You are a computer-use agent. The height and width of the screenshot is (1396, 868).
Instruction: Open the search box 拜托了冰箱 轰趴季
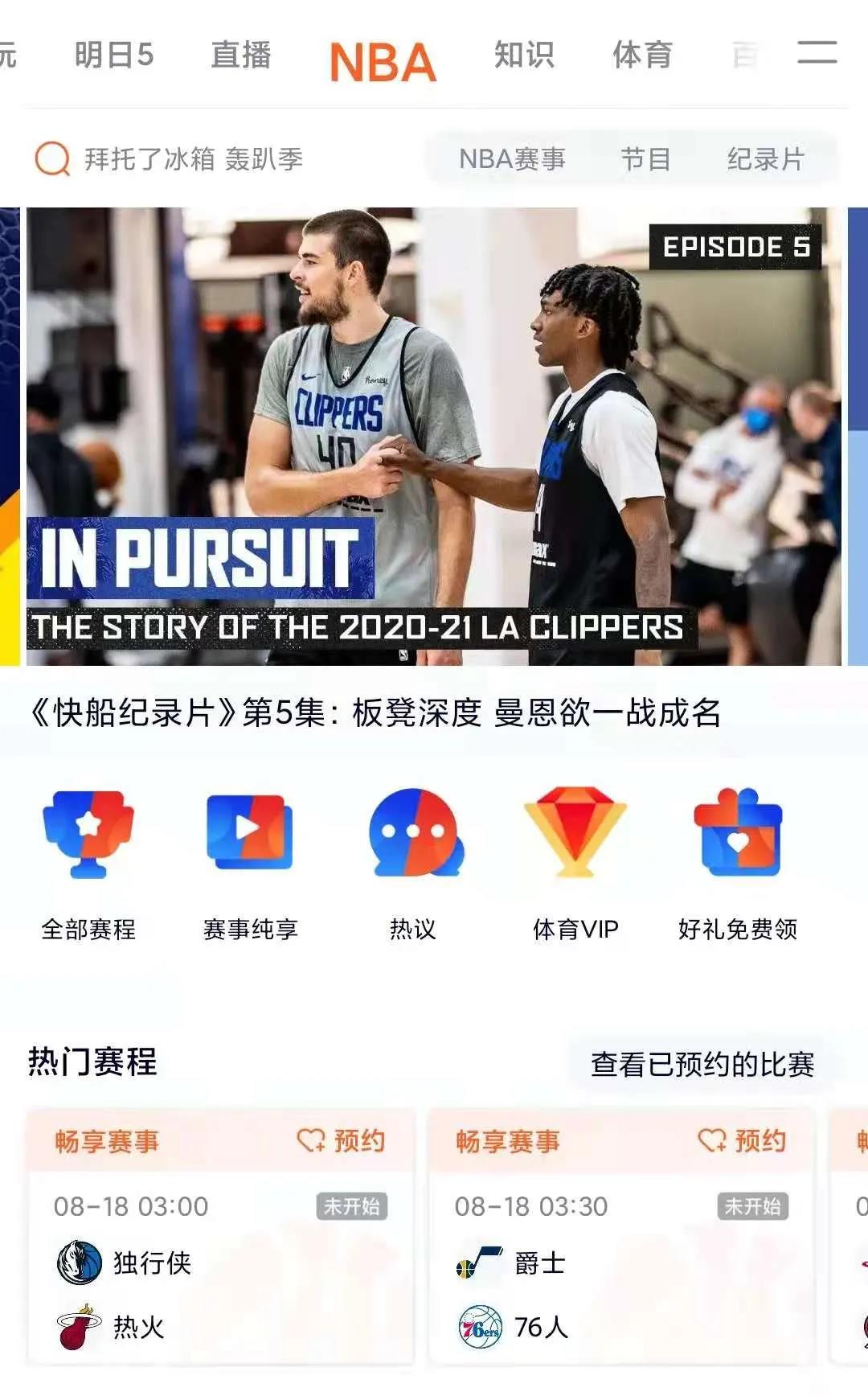(x=193, y=159)
